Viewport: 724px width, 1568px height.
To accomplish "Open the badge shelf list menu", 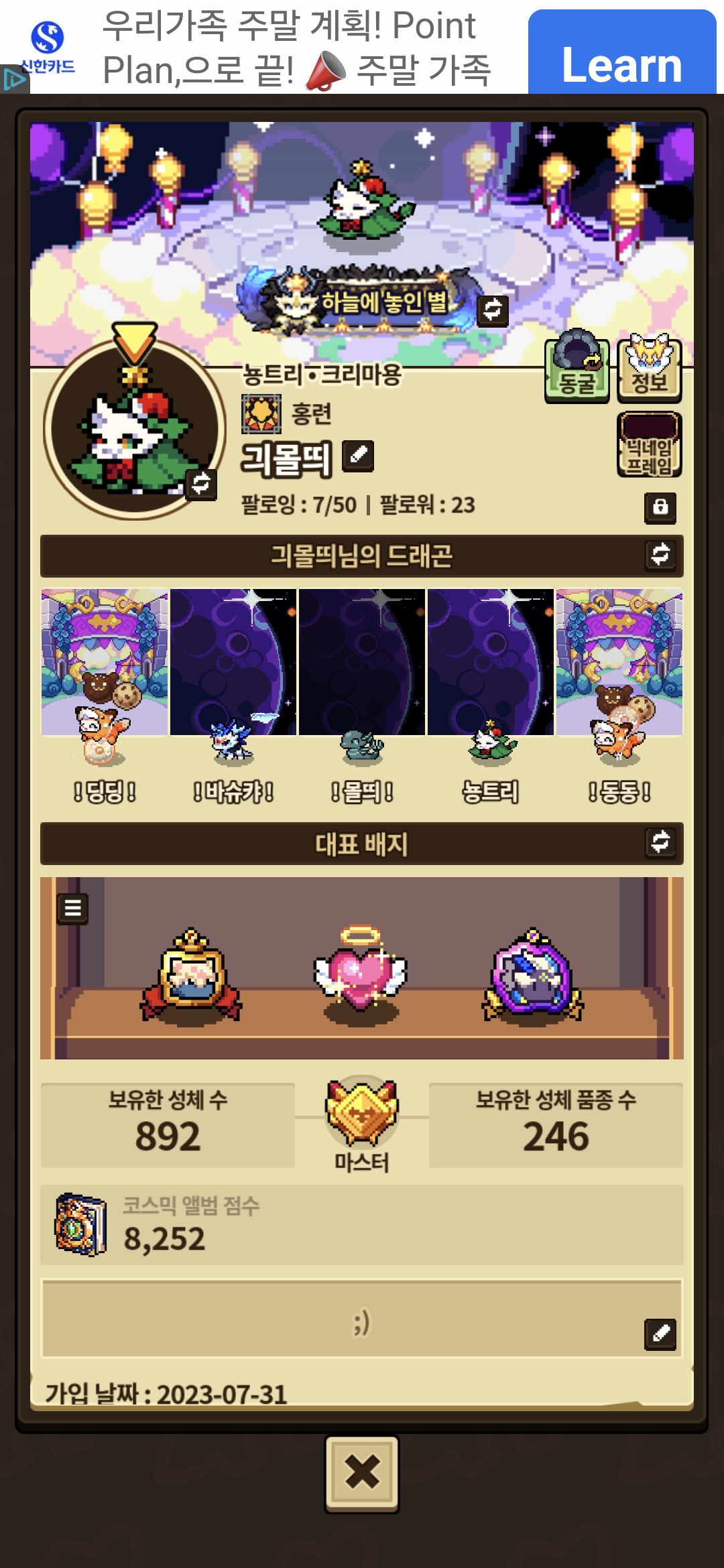I will point(72,909).
